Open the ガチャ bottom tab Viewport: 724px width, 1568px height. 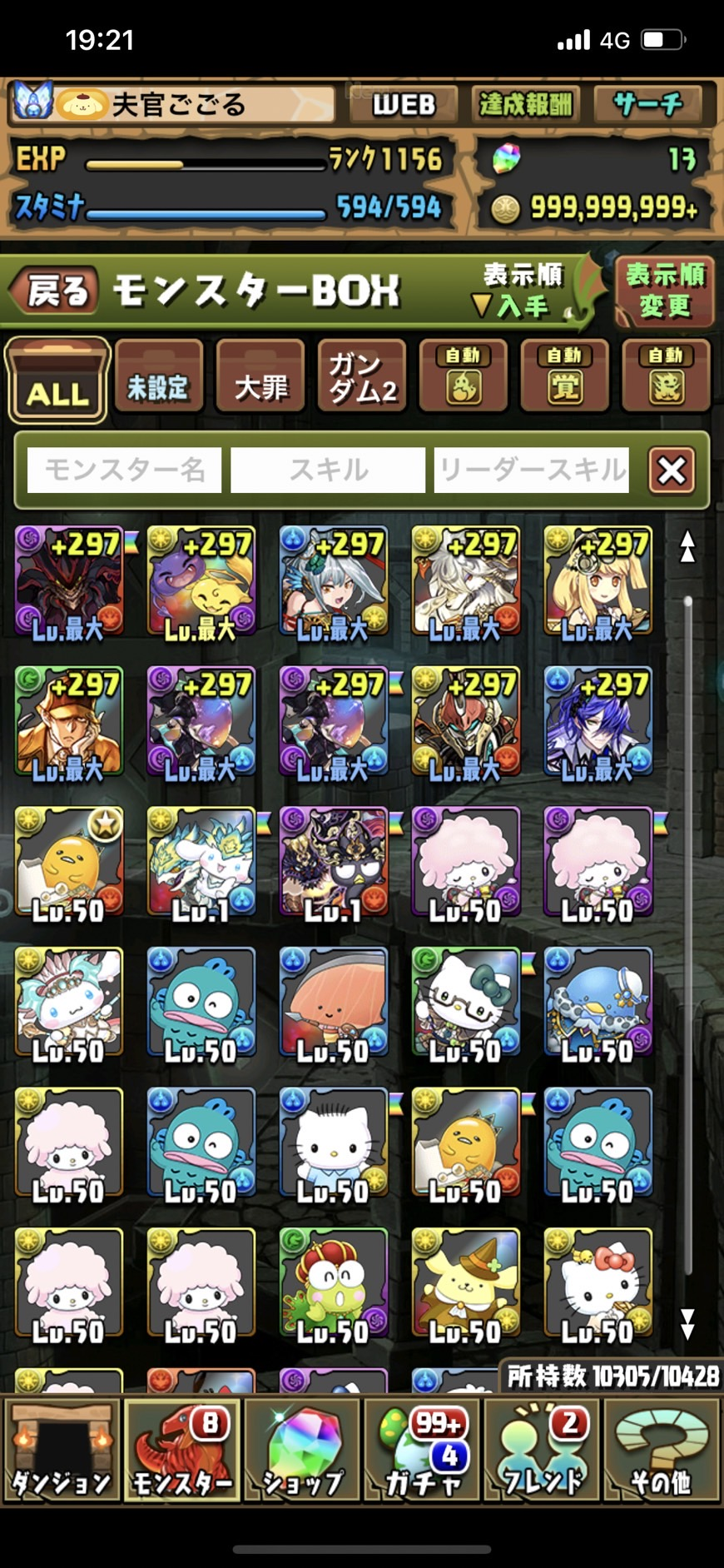coord(423,1451)
